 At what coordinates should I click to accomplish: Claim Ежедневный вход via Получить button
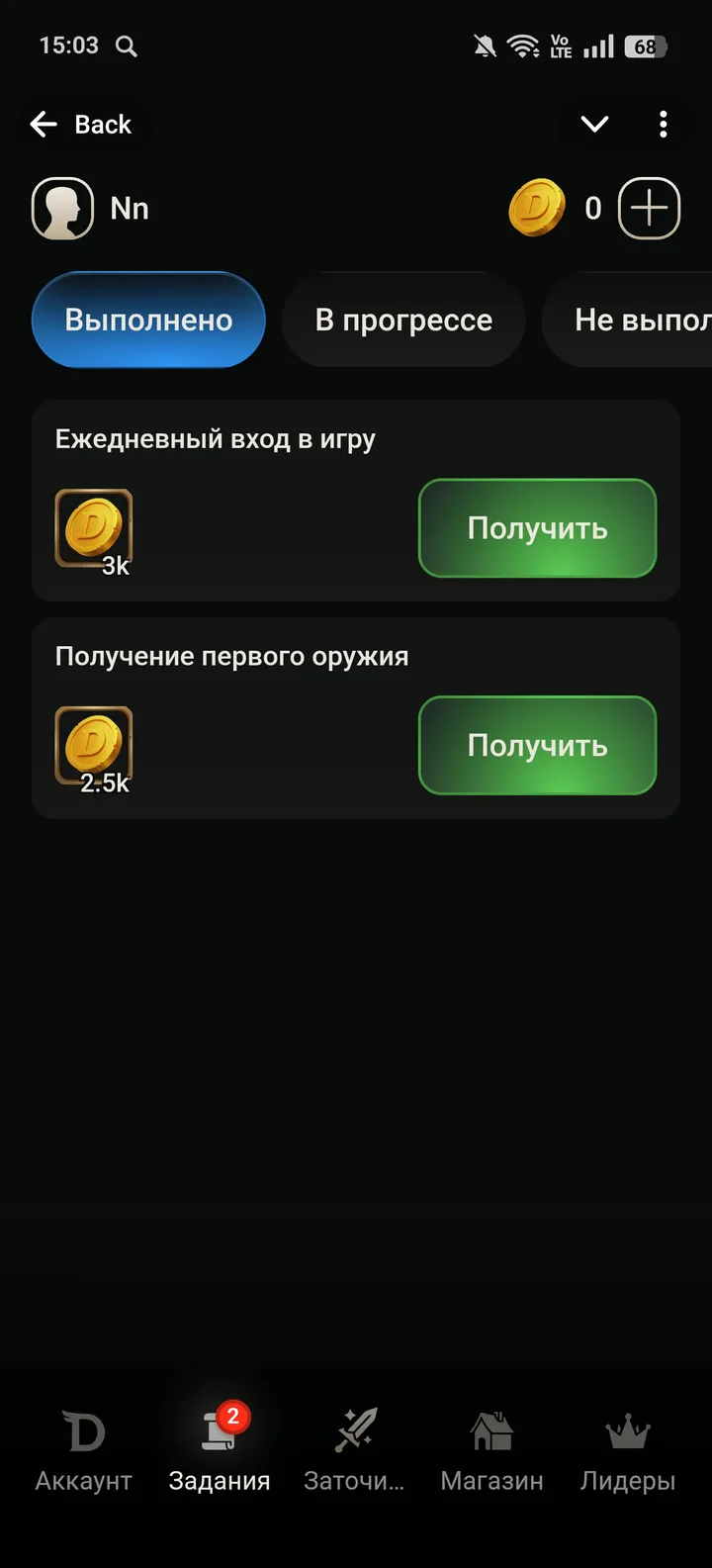click(537, 528)
